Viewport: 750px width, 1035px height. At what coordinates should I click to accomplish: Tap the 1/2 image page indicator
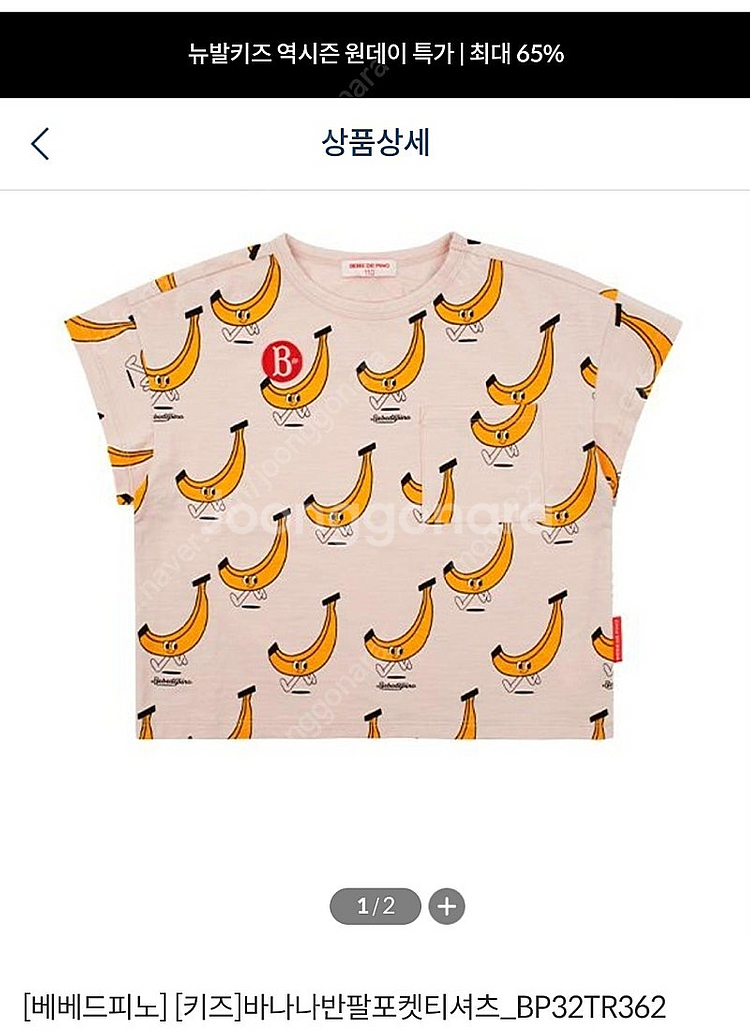point(376,907)
